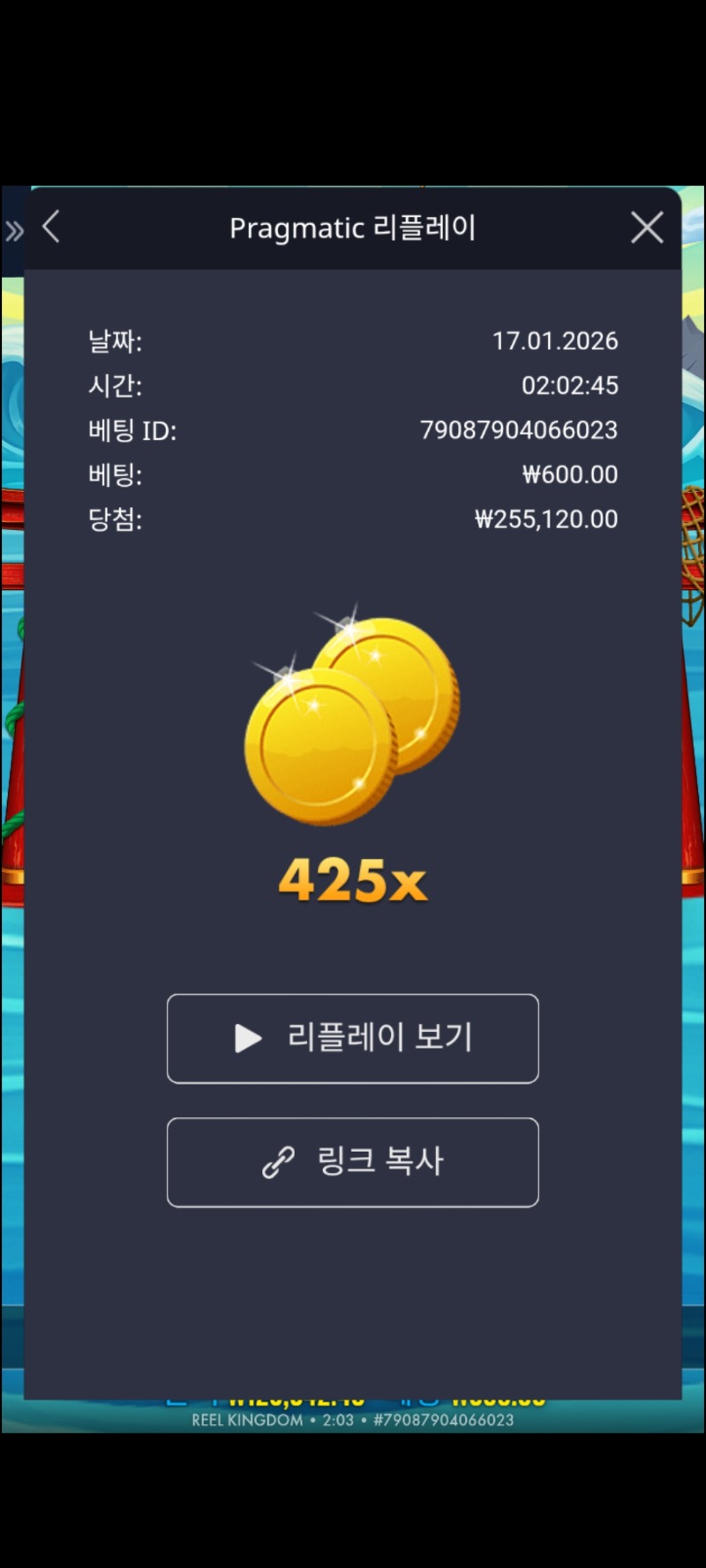Screen dimensions: 706x1568
Task: Copy the replay link with 링크 복사
Action: pos(353,1161)
